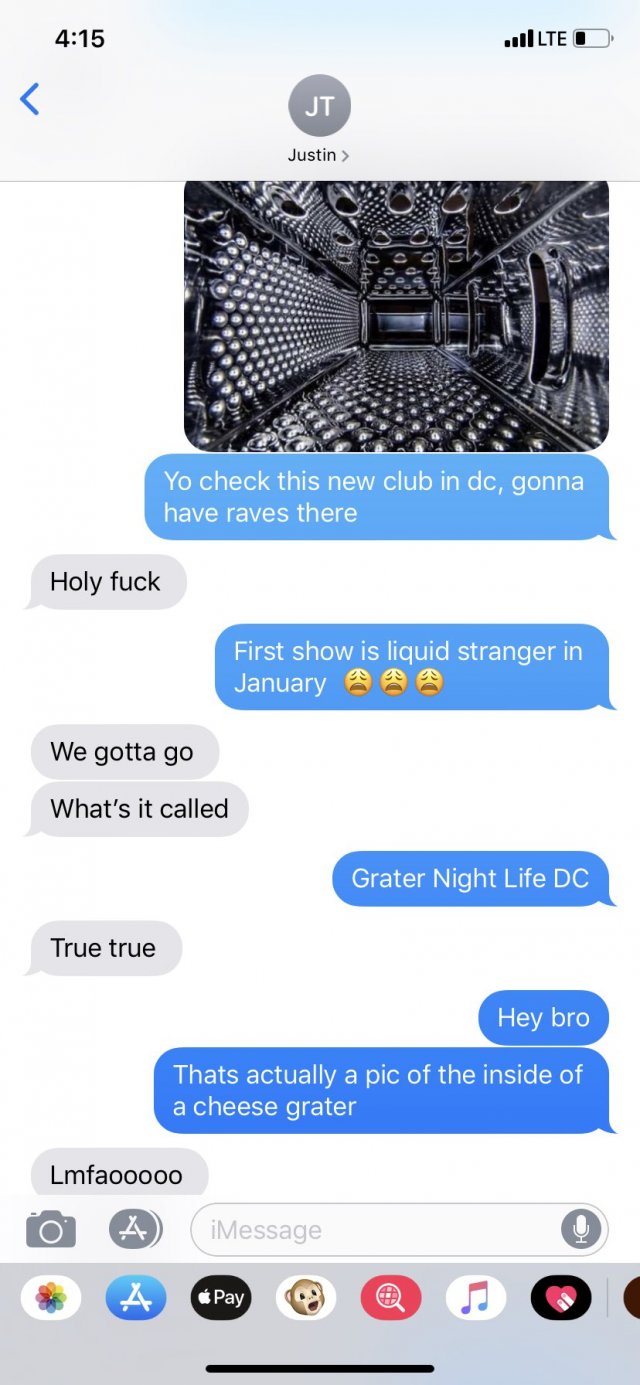Viewport: 640px width, 1385px height.
Task: Record an audio message with the microphone
Action: click(580, 1229)
